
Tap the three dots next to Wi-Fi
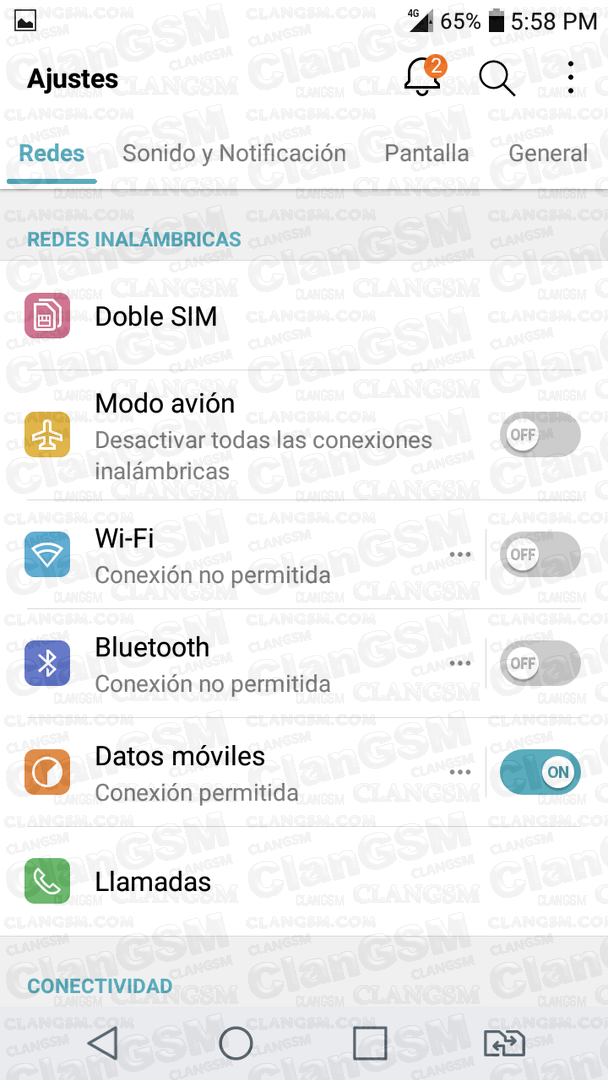460,554
